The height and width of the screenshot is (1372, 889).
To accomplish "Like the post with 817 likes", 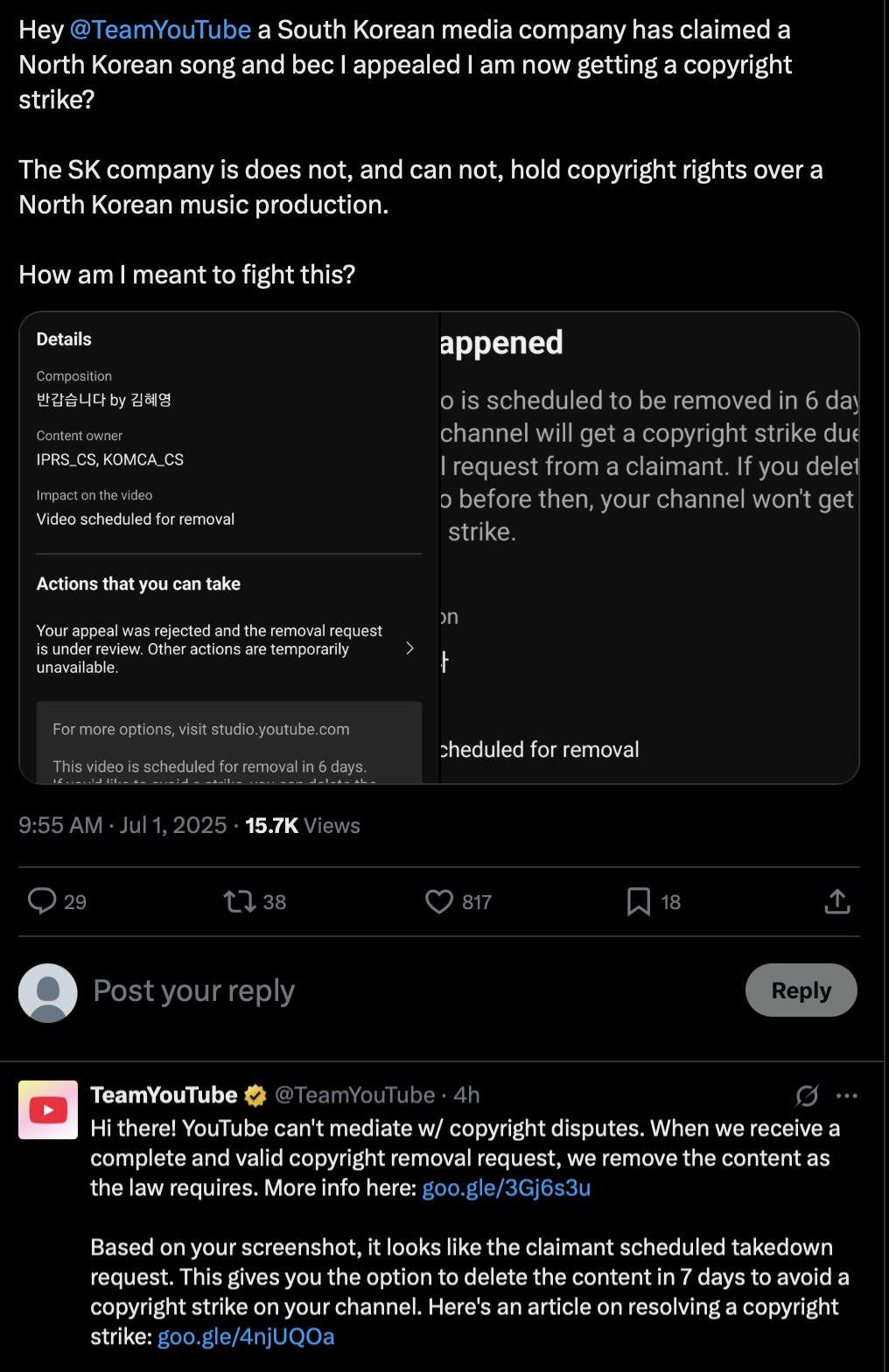I will 438,901.
